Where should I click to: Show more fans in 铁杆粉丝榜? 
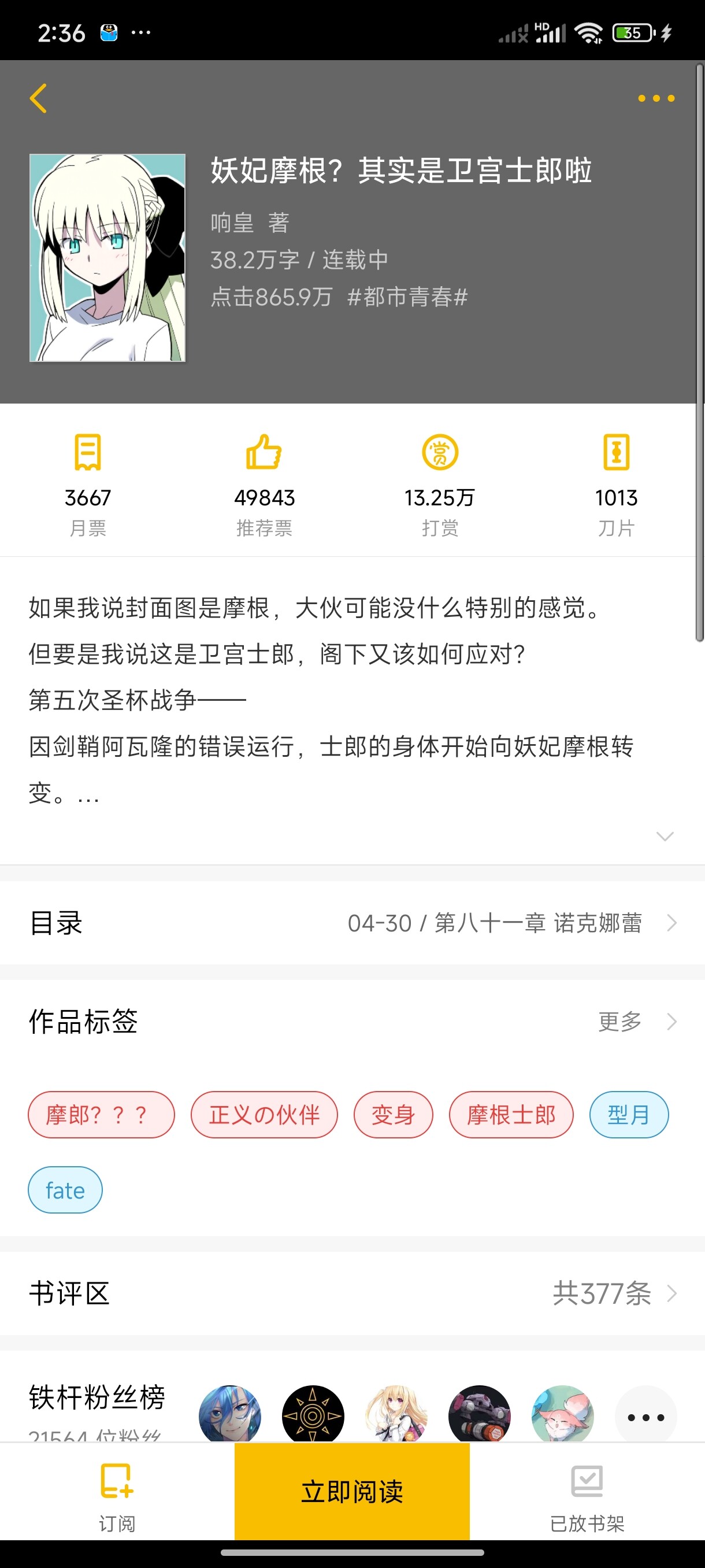click(x=645, y=1417)
